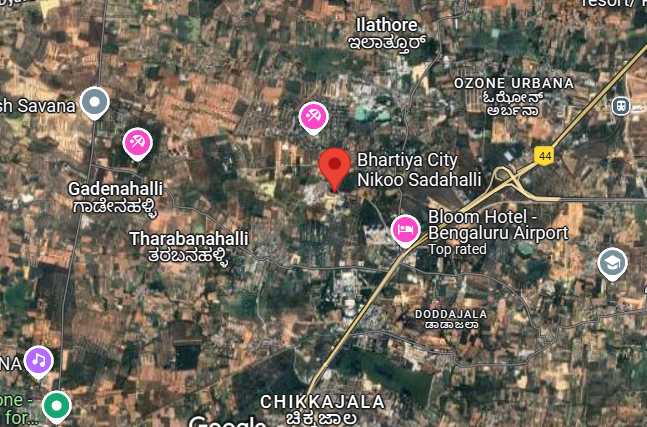Tap the purple music venue marker
This screenshot has height=427, width=647.
(x=38, y=358)
